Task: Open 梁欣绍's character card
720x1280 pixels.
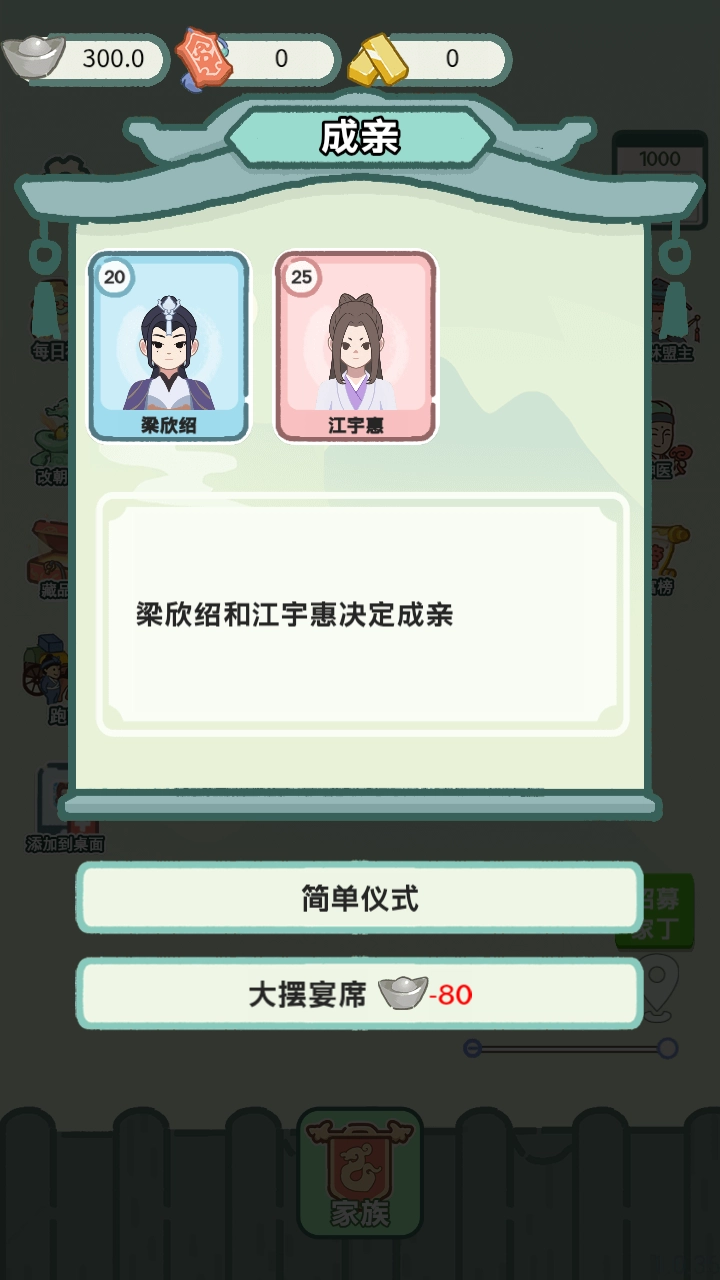Action: [168, 346]
